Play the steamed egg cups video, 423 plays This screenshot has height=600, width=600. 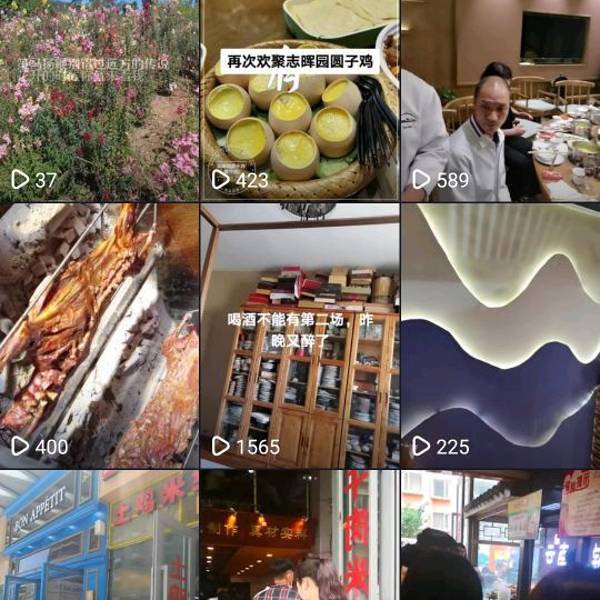300,100
